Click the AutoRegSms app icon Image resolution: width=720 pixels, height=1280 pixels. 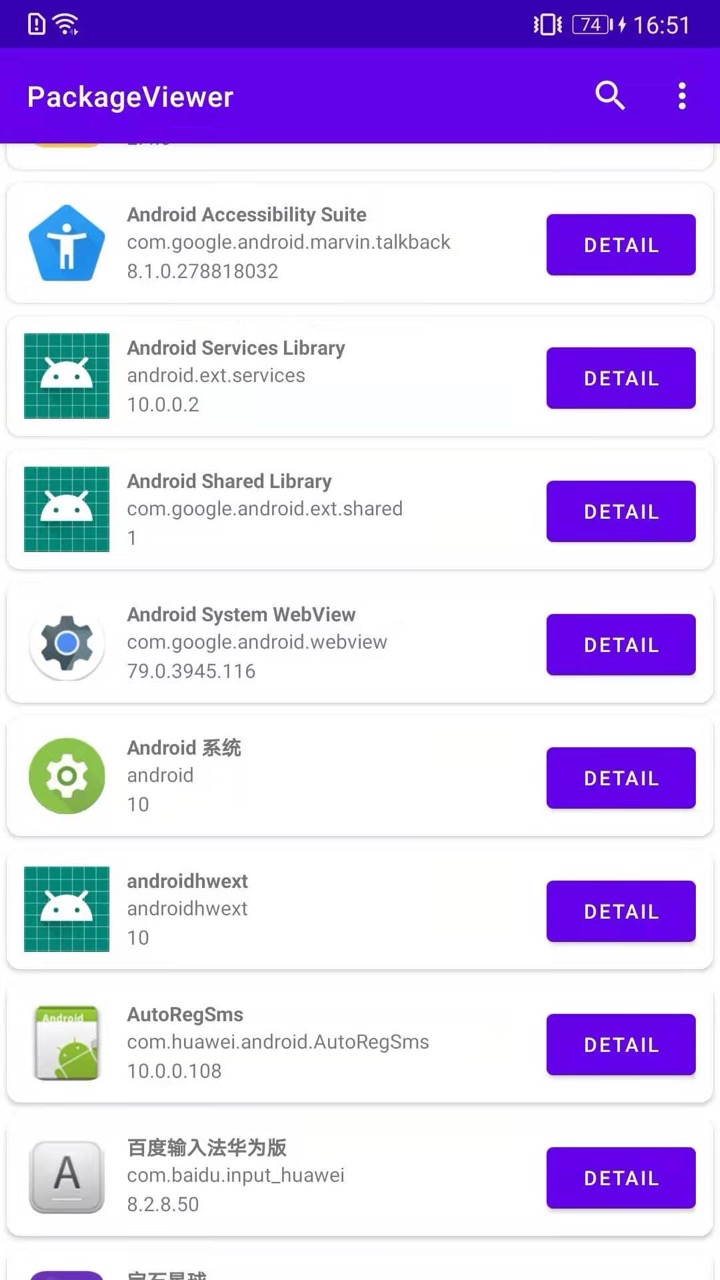click(x=67, y=1043)
